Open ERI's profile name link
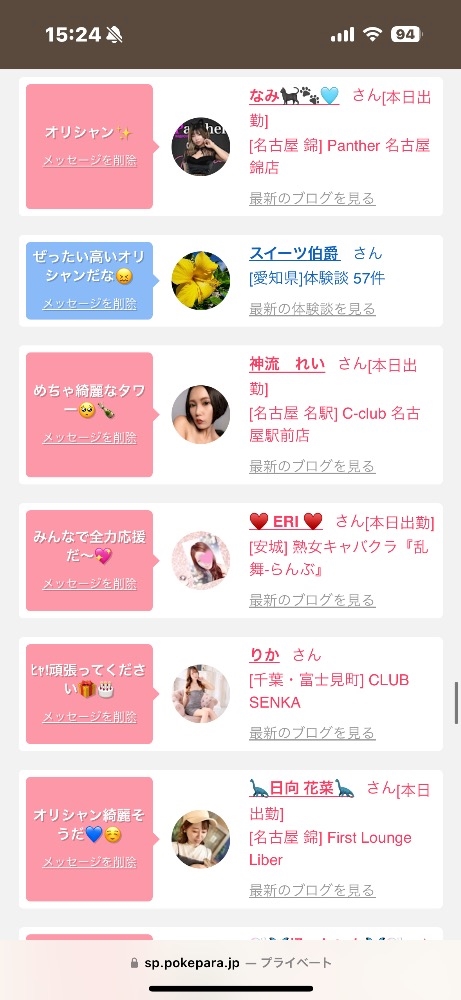This screenshot has height=1000, width=461. [286, 522]
